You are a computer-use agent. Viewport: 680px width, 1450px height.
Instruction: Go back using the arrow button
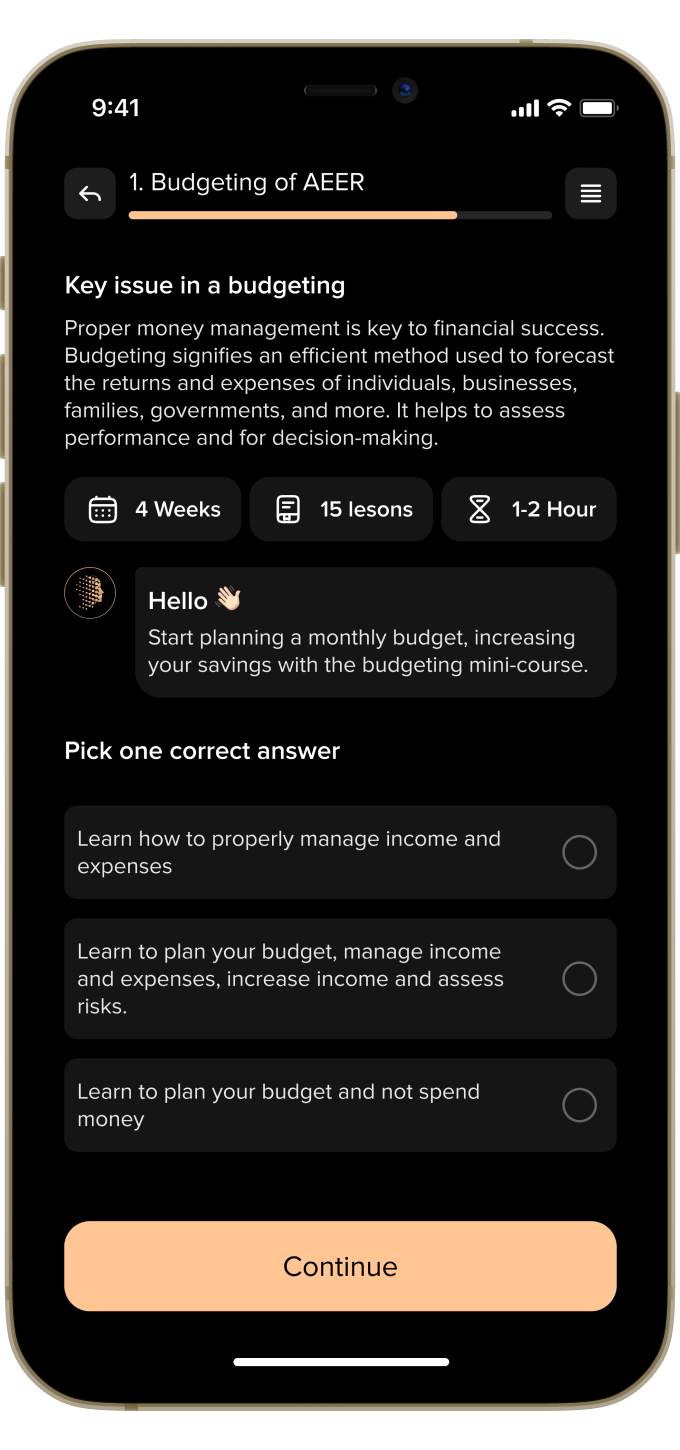coord(90,194)
